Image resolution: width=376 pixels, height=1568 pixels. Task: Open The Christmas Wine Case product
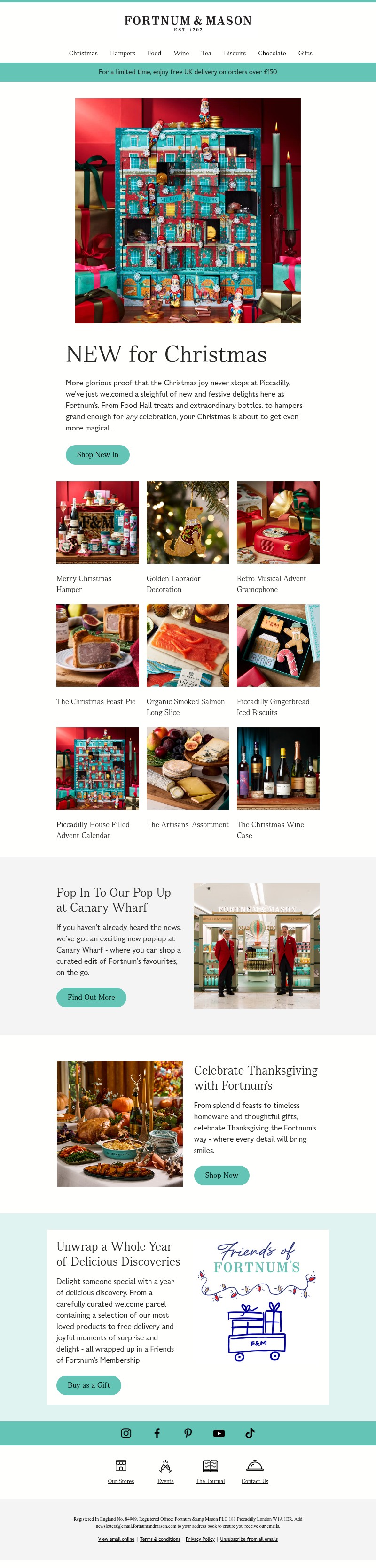(278, 768)
